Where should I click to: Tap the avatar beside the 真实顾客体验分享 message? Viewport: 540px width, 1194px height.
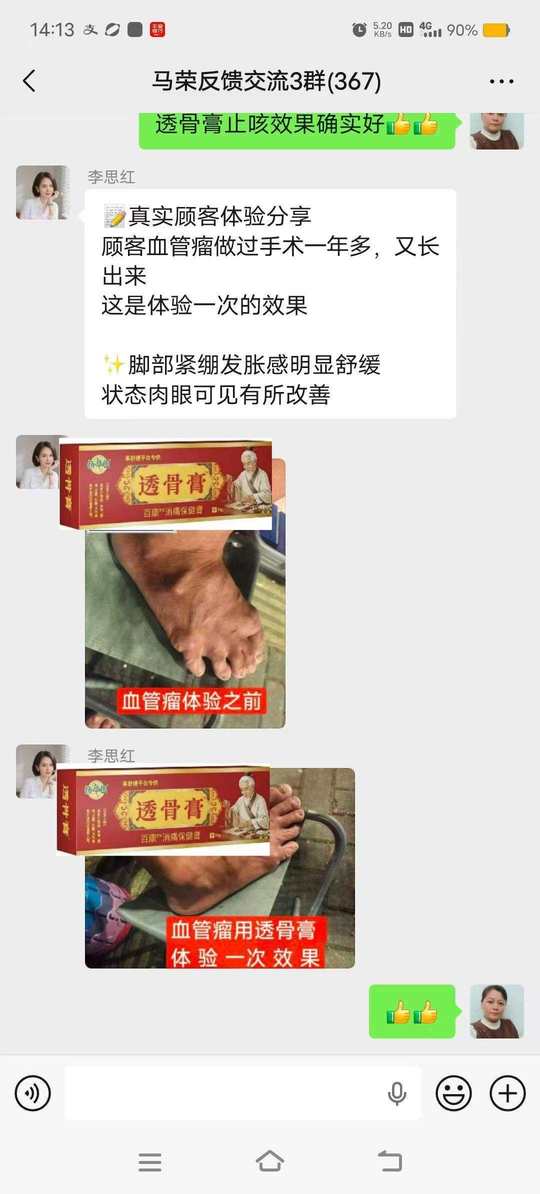(x=42, y=193)
